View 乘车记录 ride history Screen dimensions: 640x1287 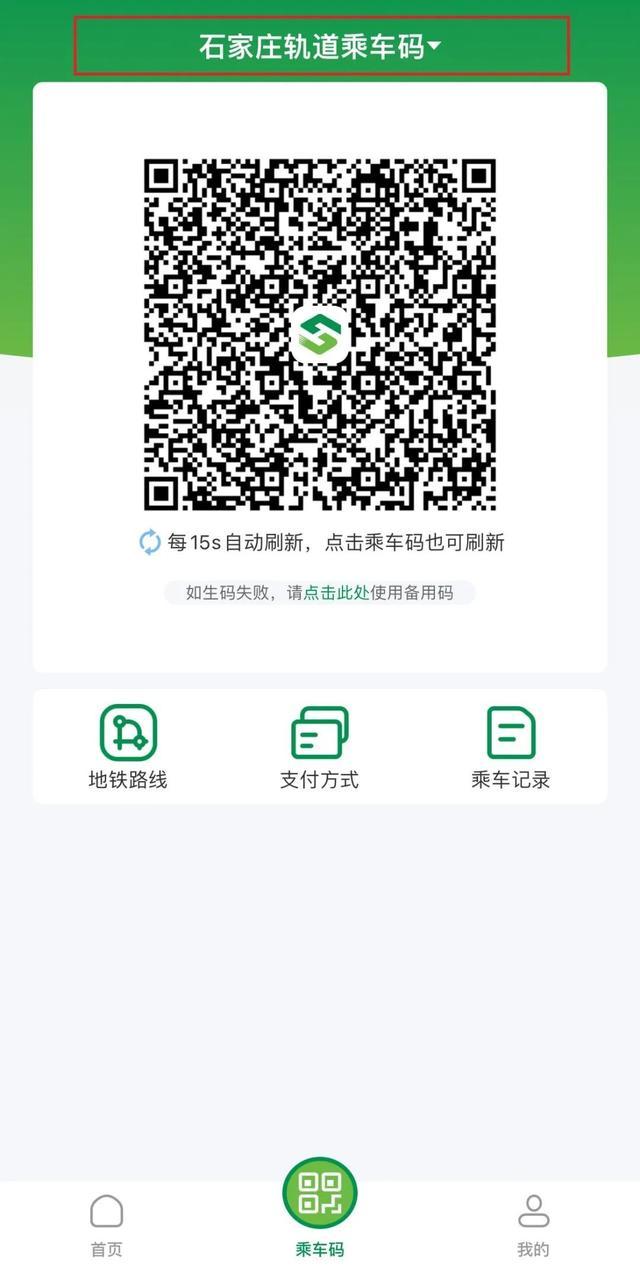tap(511, 746)
